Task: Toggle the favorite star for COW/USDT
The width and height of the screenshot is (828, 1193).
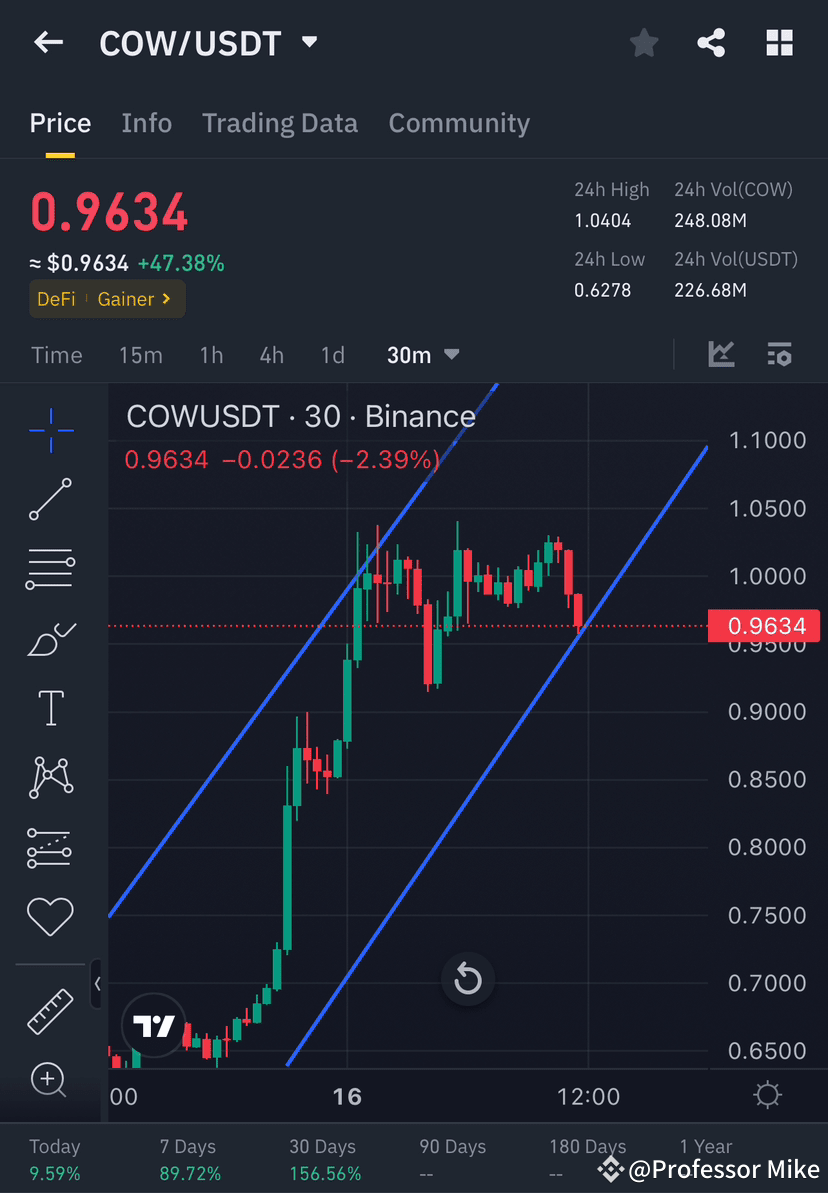Action: [x=643, y=42]
